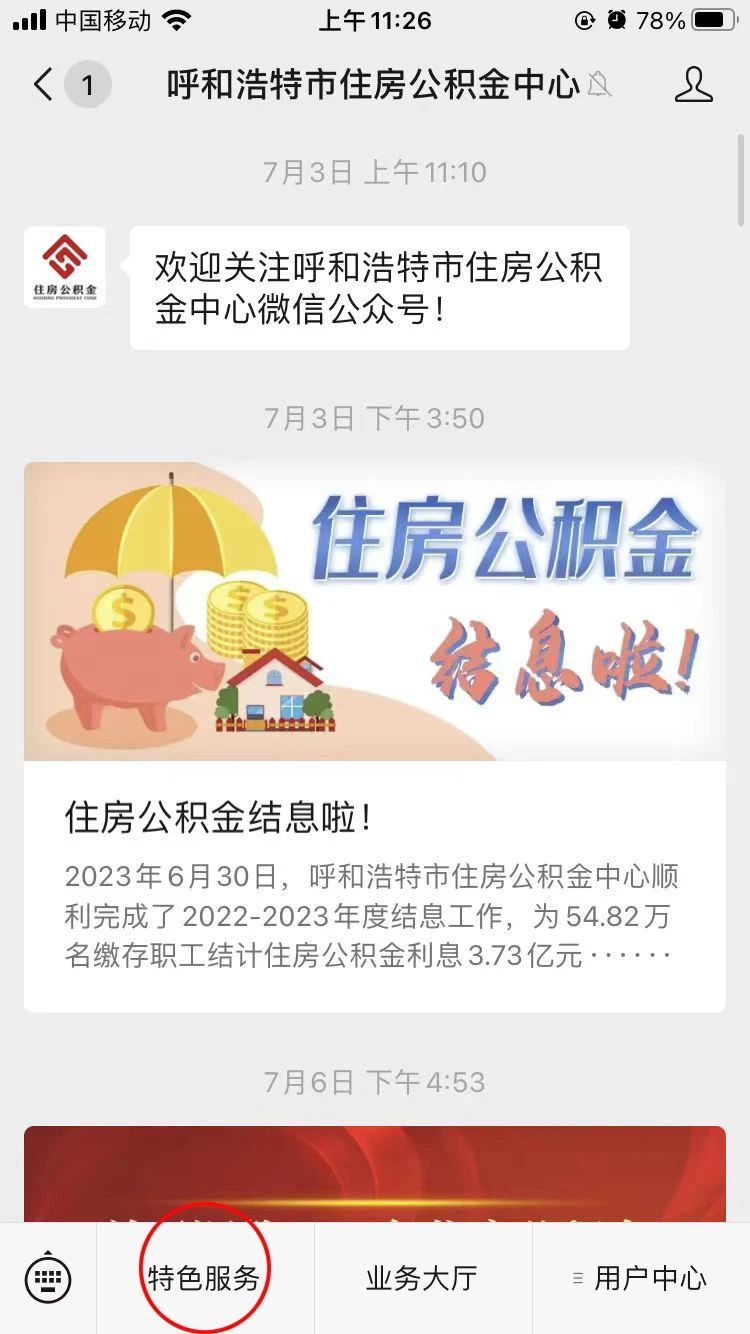Select the 业务大厅 bottom menu item

[x=422, y=1277]
